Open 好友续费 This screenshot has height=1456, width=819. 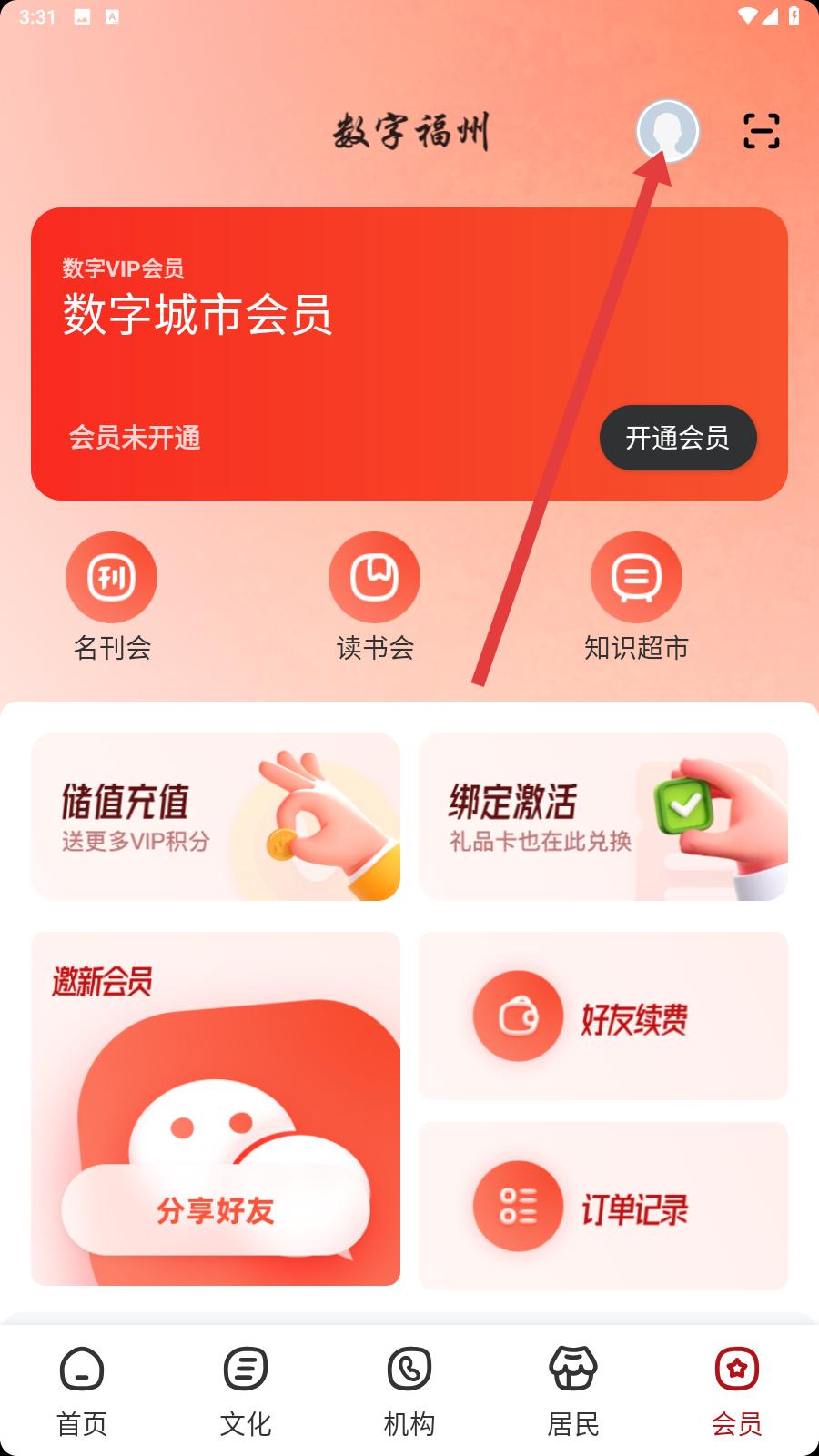(x=603, y=1016)
